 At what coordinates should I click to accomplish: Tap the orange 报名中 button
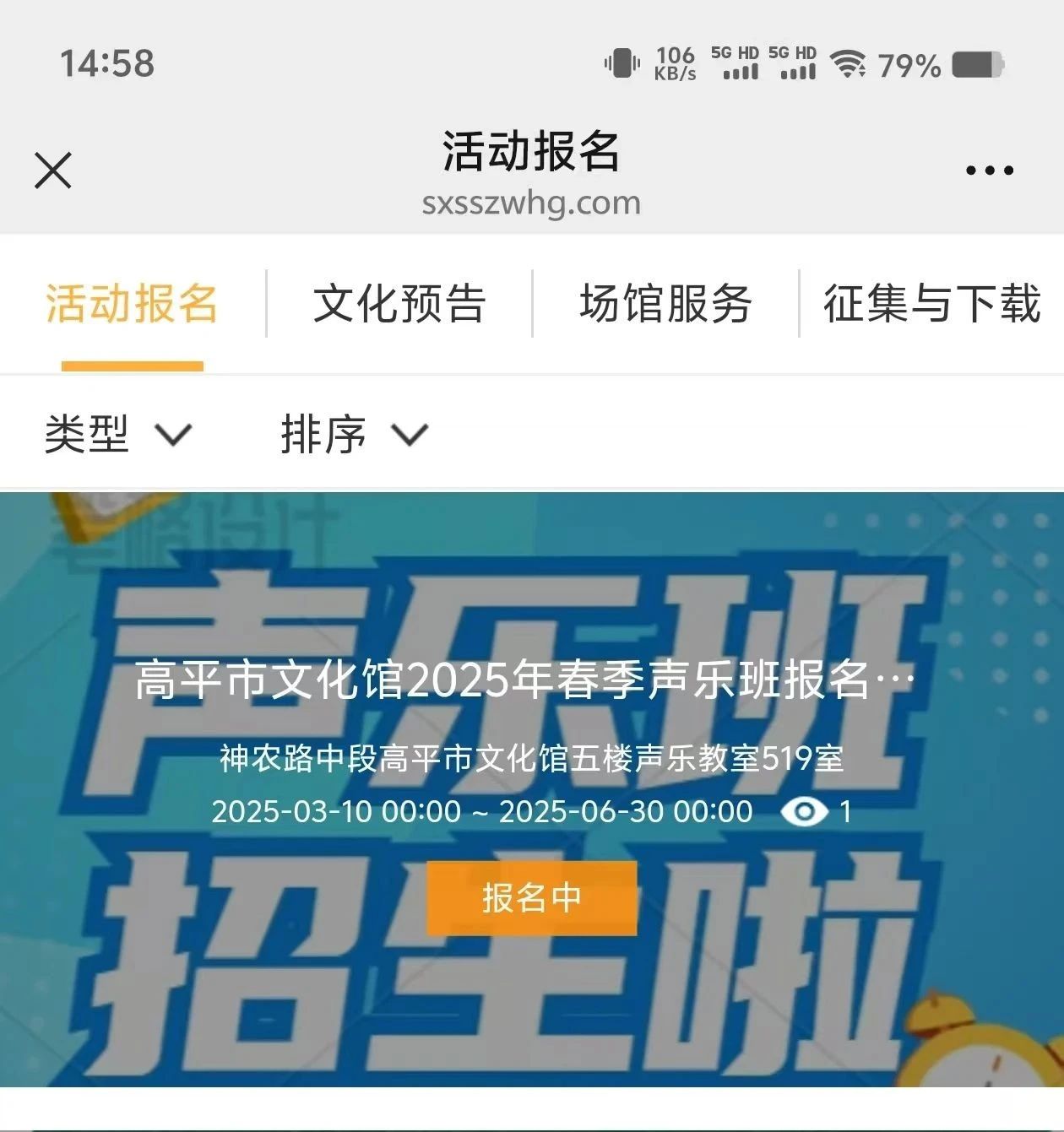tap(531, 898)
